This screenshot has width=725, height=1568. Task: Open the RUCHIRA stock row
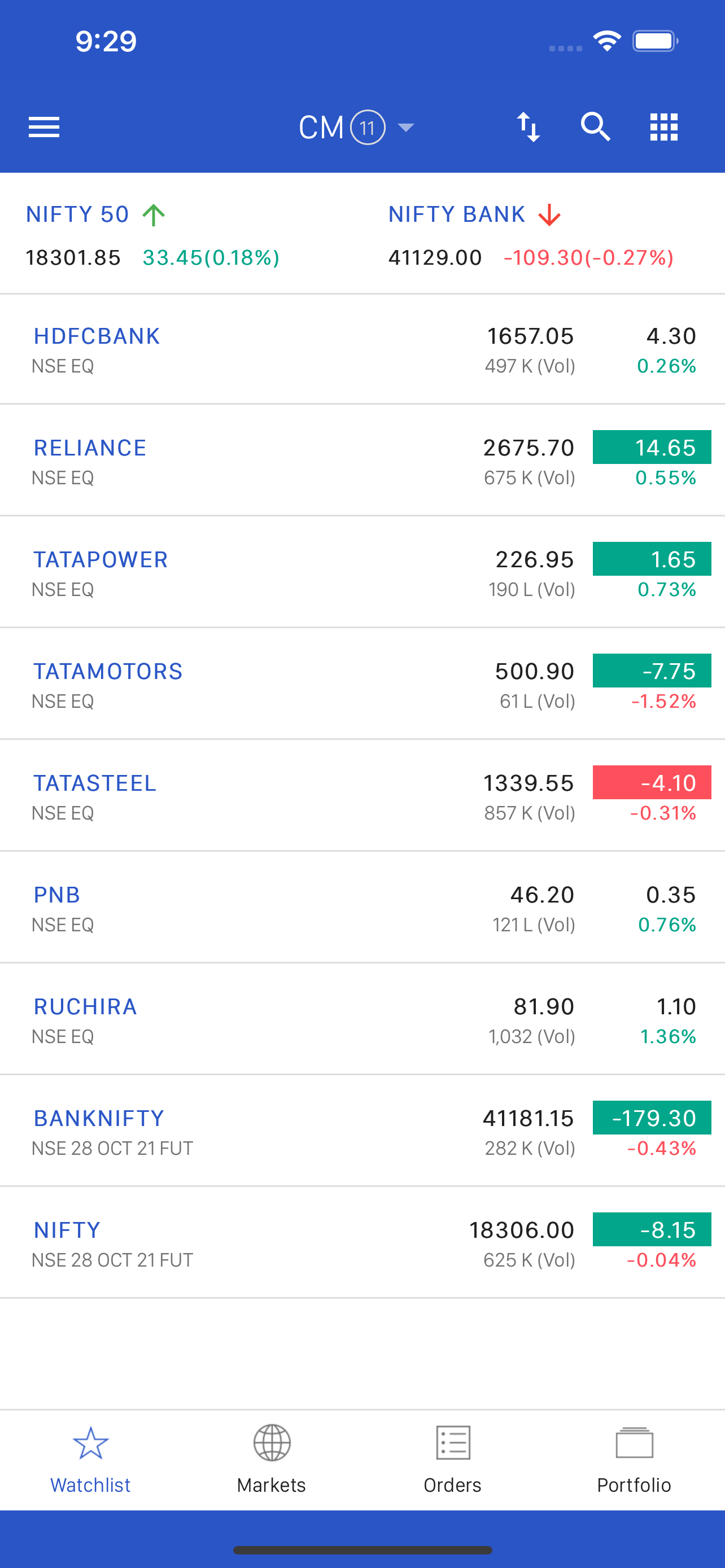[362, 1020]
